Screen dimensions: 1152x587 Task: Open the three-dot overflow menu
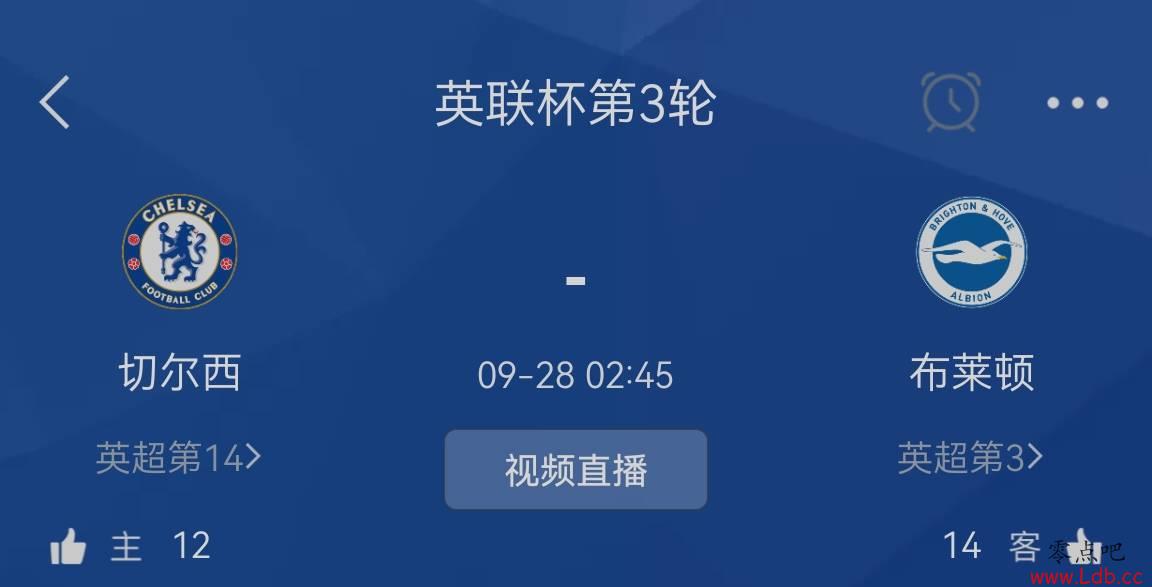coord(1077,102)
